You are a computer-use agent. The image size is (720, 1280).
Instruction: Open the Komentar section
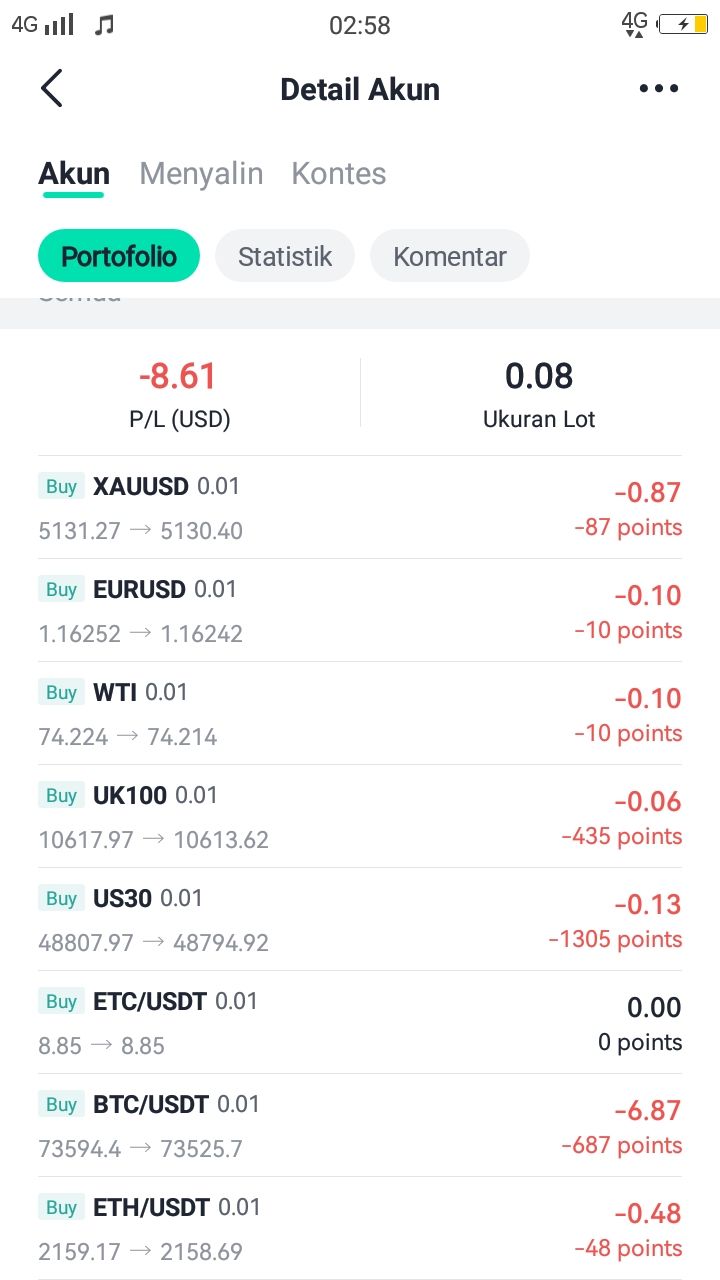tap(449, 256)
